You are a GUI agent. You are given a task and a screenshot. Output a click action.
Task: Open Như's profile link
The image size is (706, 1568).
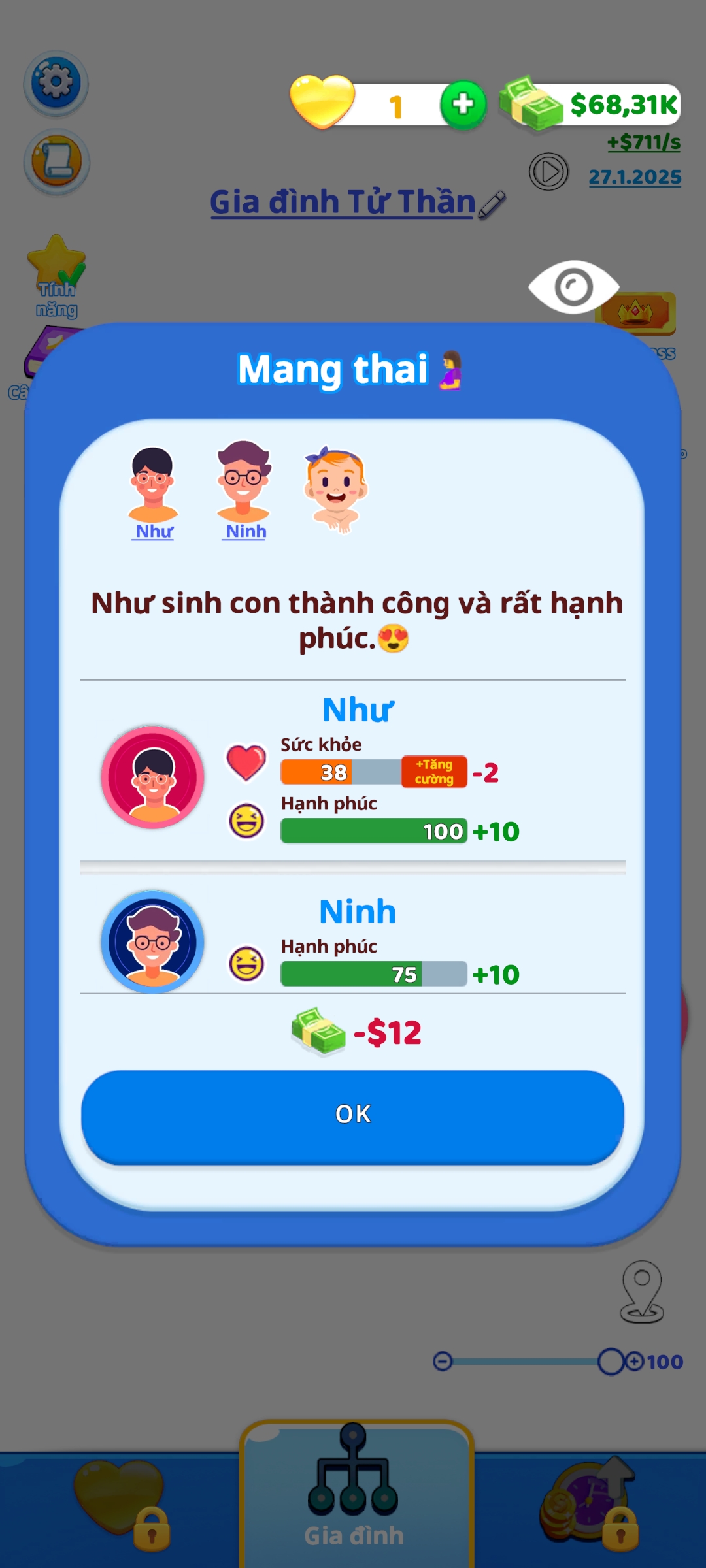pos(154,531)
